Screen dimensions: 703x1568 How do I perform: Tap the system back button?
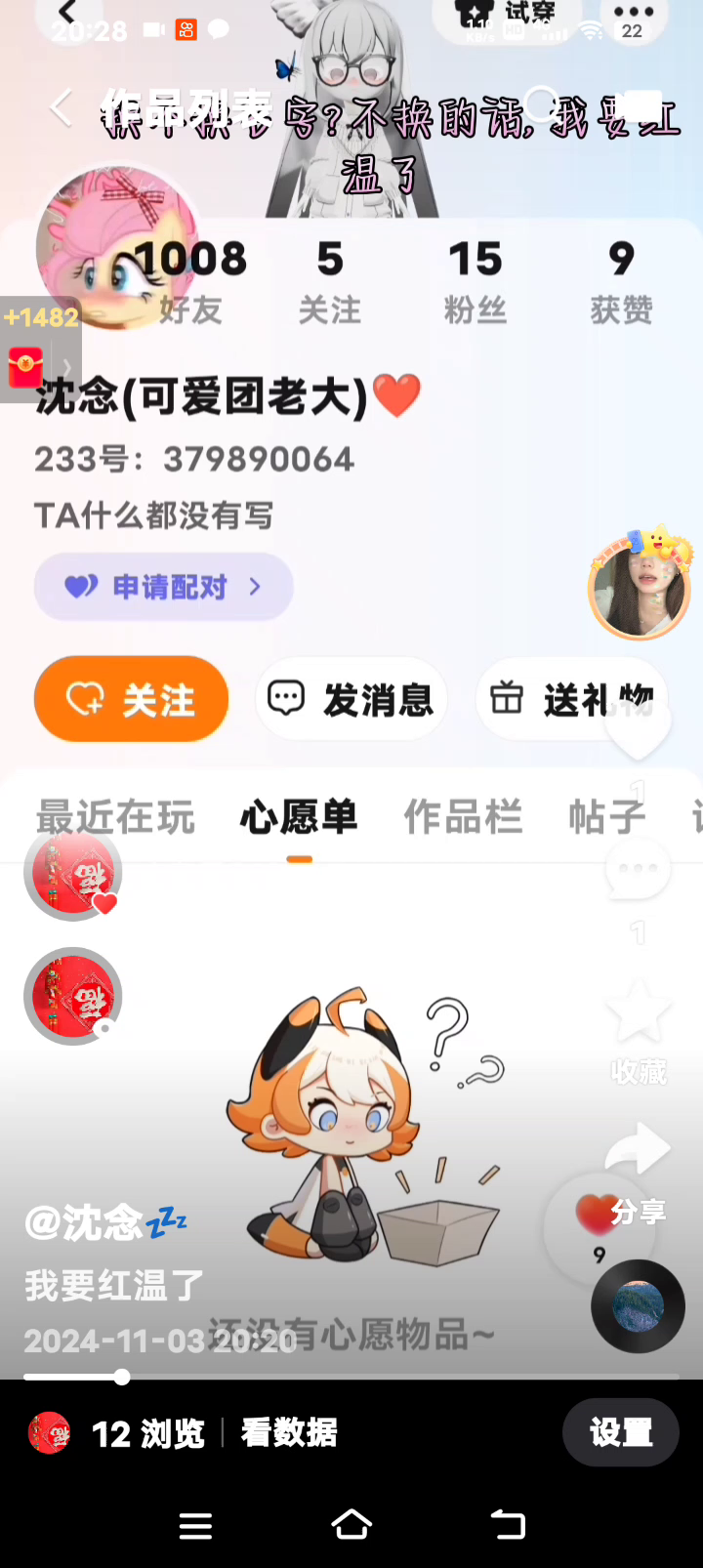click(508, 1525)
